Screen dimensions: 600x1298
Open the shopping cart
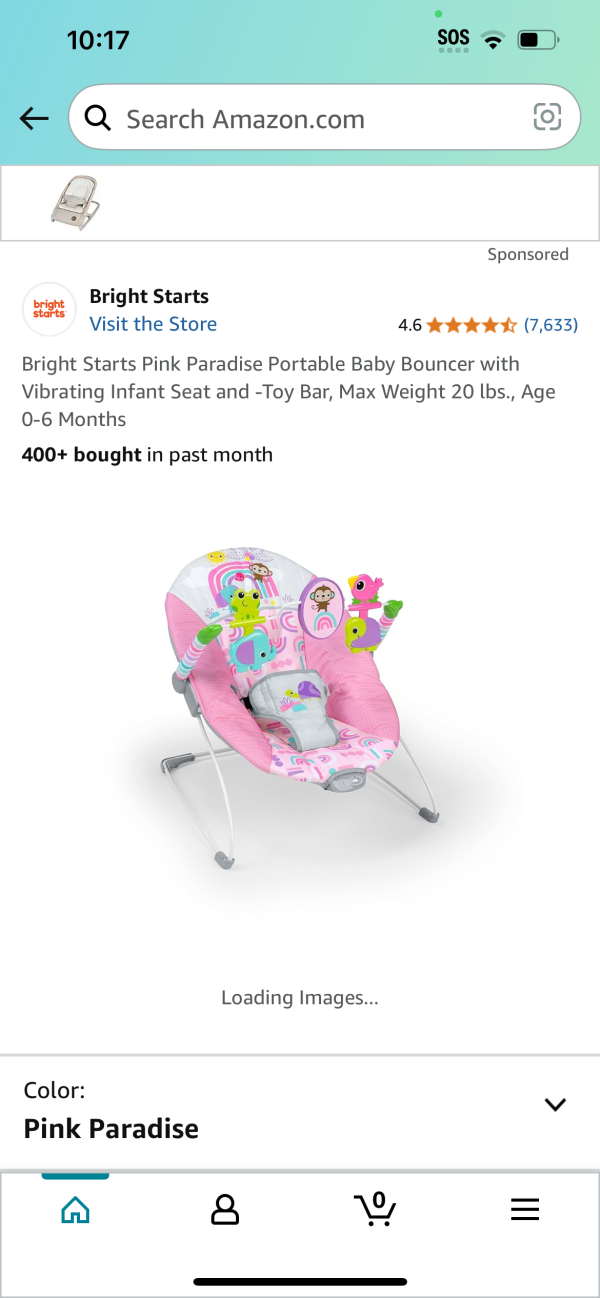[x=376, y=1209]
